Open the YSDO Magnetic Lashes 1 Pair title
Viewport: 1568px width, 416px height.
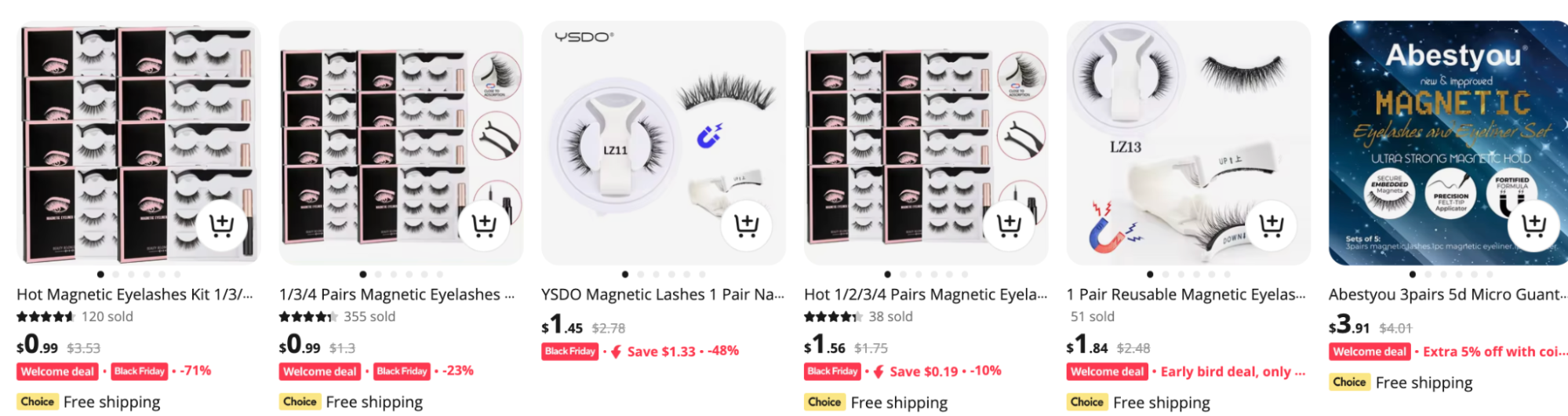662,294
